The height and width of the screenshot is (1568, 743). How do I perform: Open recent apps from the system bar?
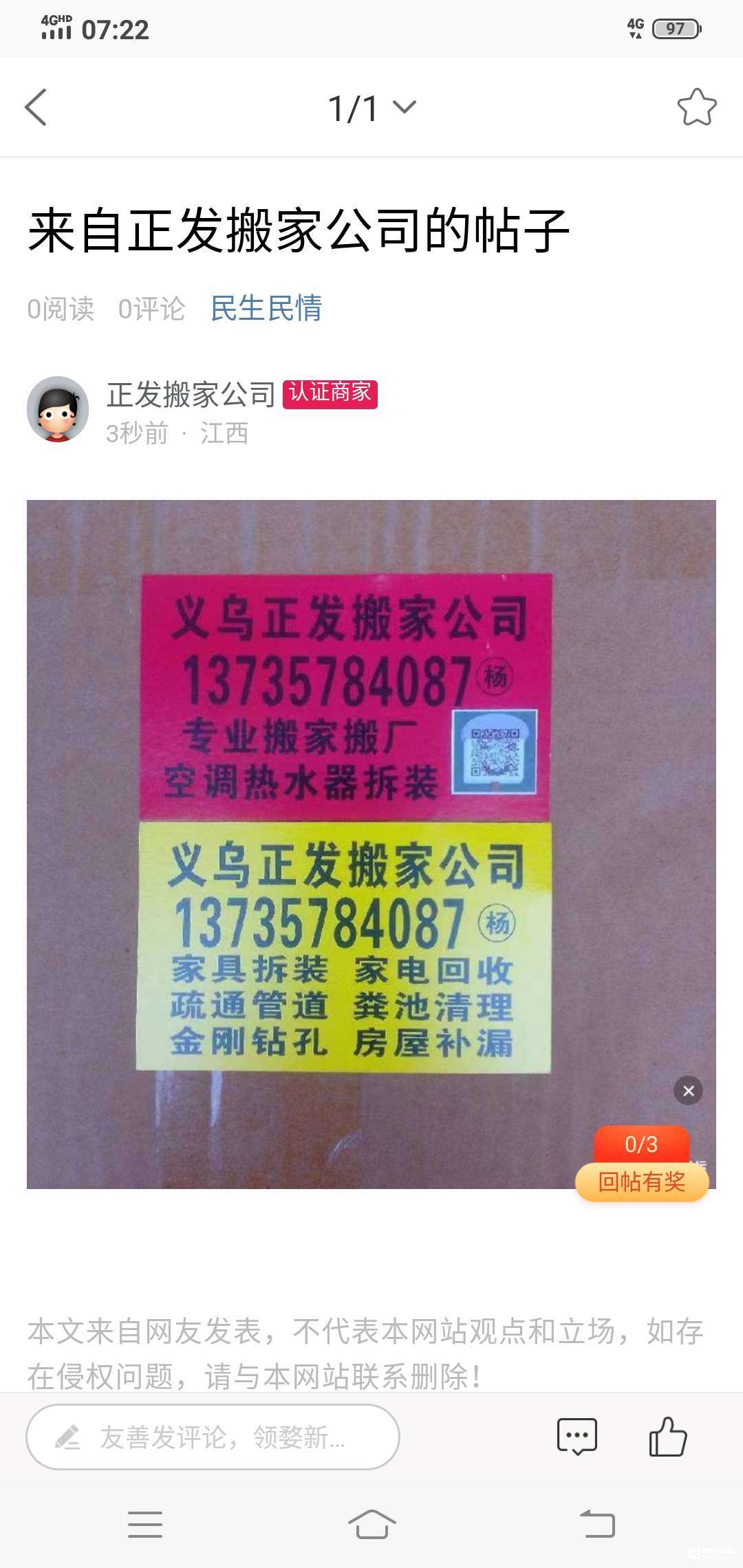click(145, 1524)
